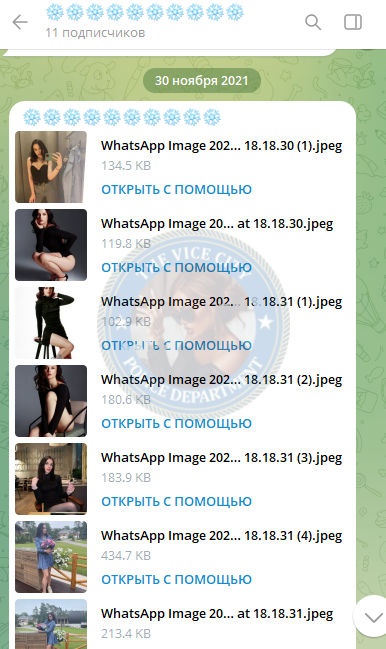
Task: Open with link for 18.18.31 (3).jpeg
Action: point(177,501)
